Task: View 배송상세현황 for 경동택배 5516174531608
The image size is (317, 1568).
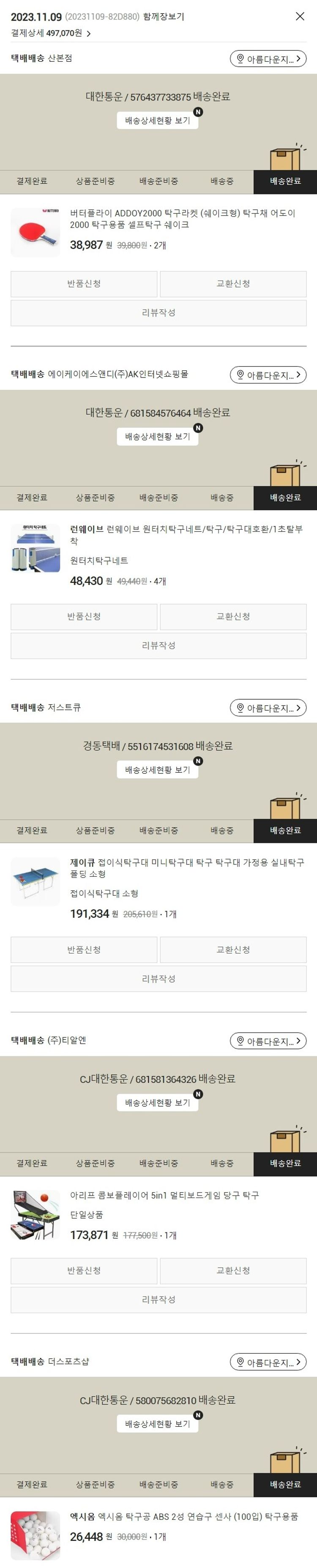Action: [x=158, y=770]
